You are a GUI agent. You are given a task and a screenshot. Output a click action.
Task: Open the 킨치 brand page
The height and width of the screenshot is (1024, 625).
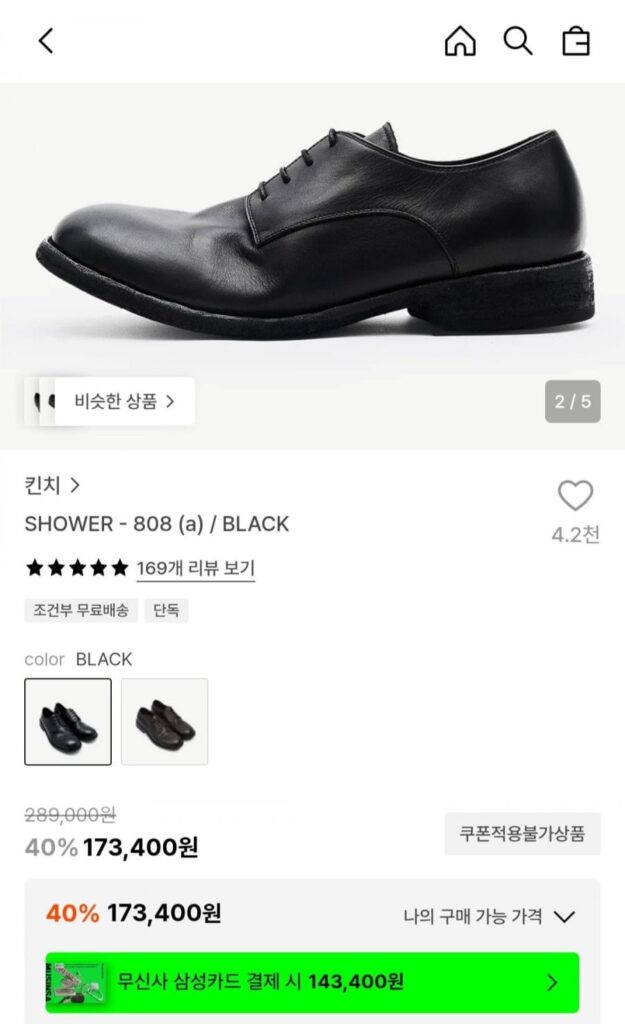pyautogui.click(x=52, y=485)
